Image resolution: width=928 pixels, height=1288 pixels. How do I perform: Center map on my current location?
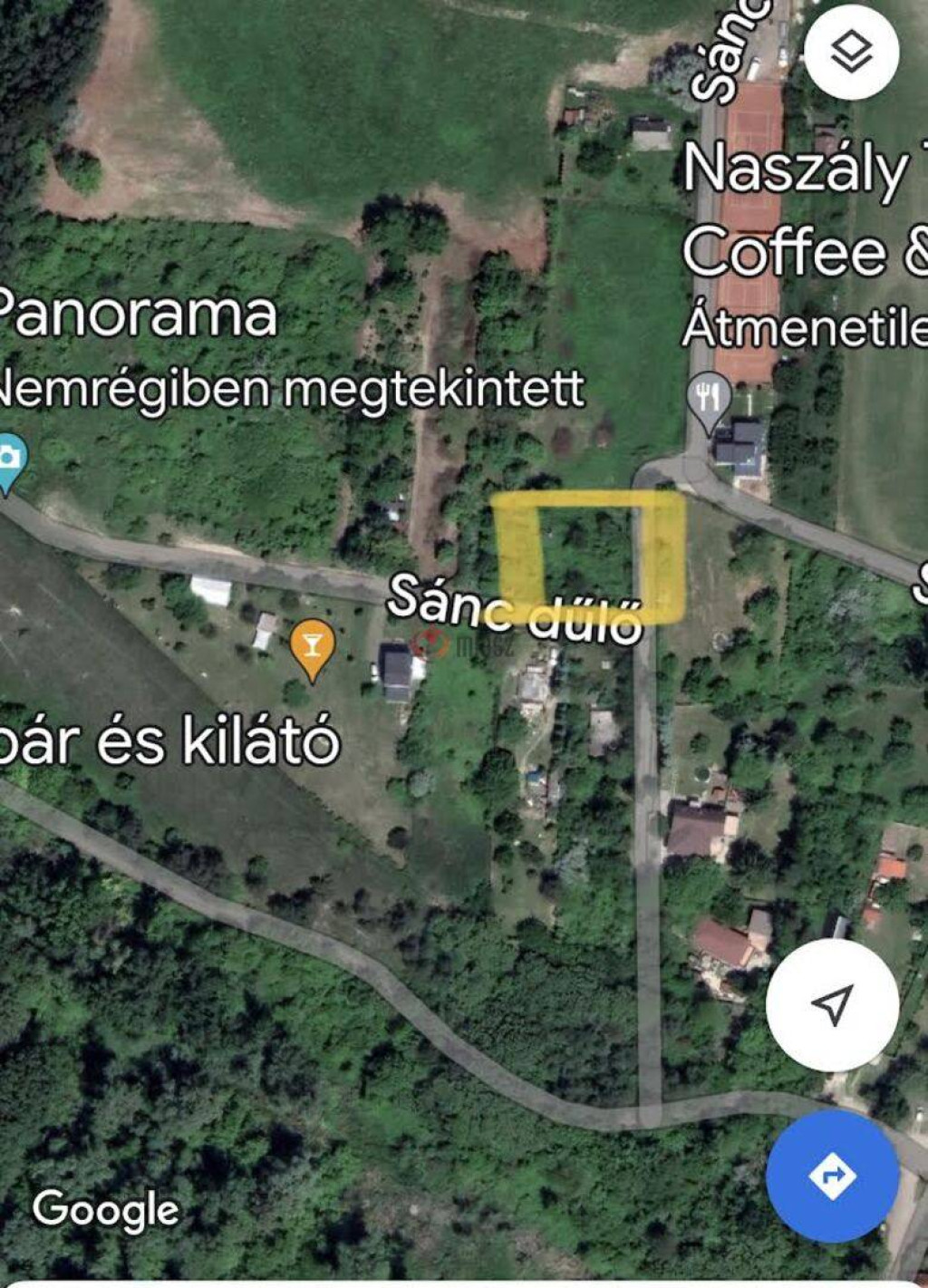pyautogui.click(x=832, y=1004)
